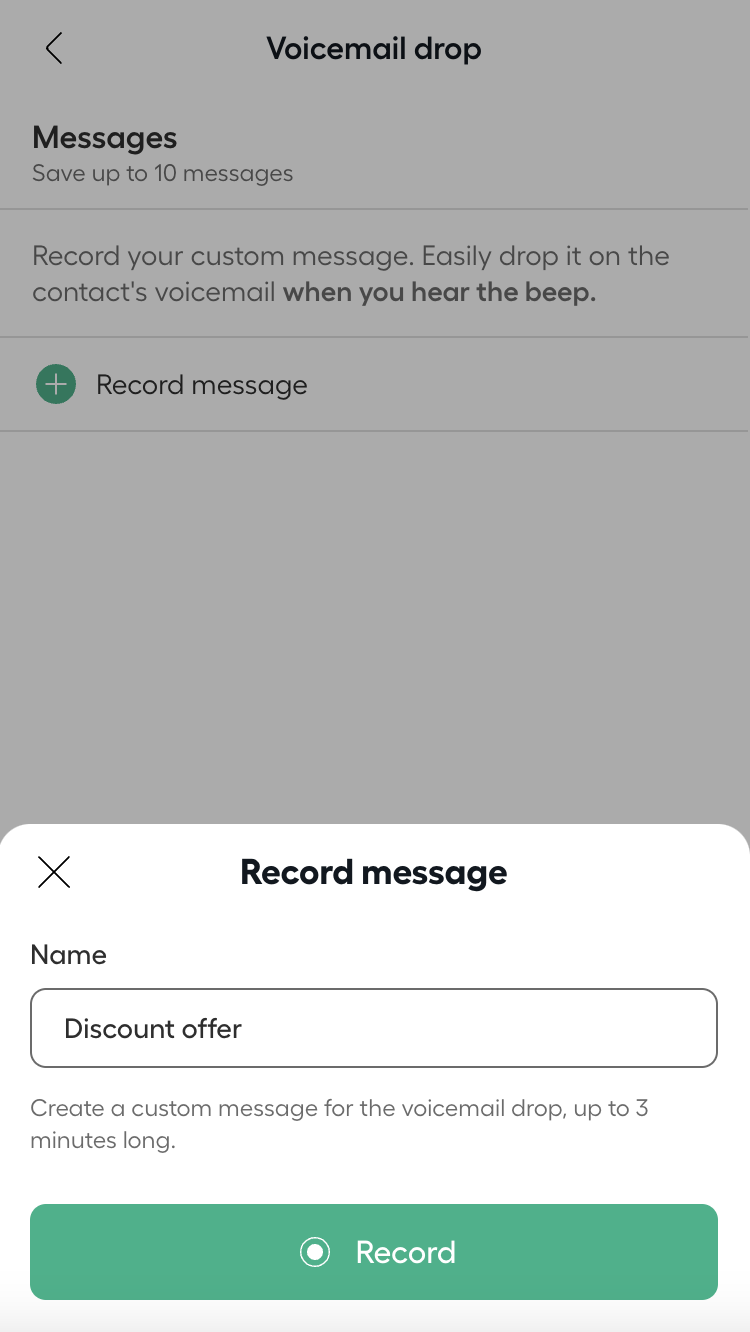The width and height of the screenshot is (750, 1332).
Task: Start recording with the Record button
Action: coord(374,1252)
